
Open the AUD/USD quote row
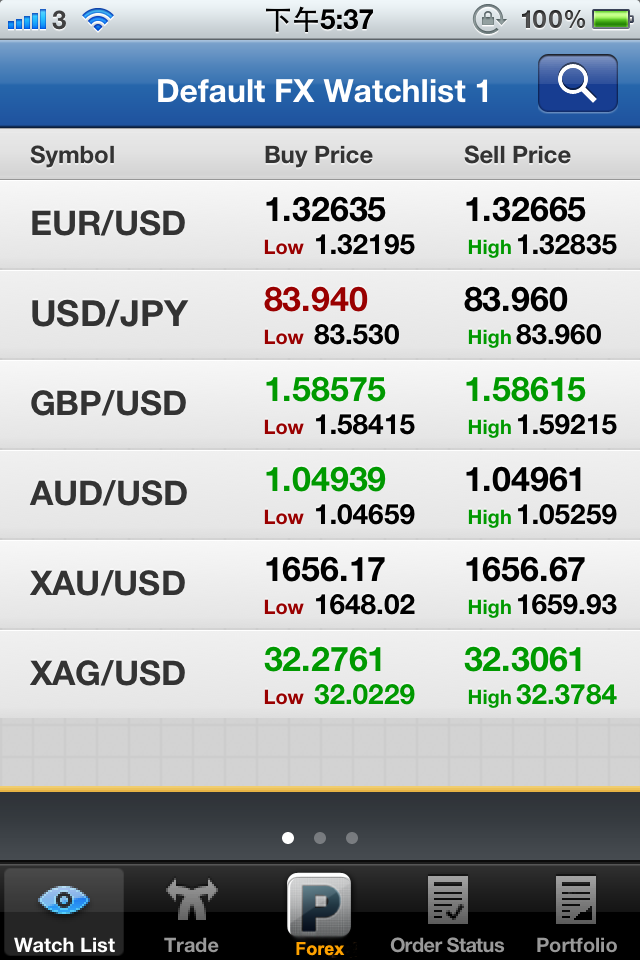point(320,495)
